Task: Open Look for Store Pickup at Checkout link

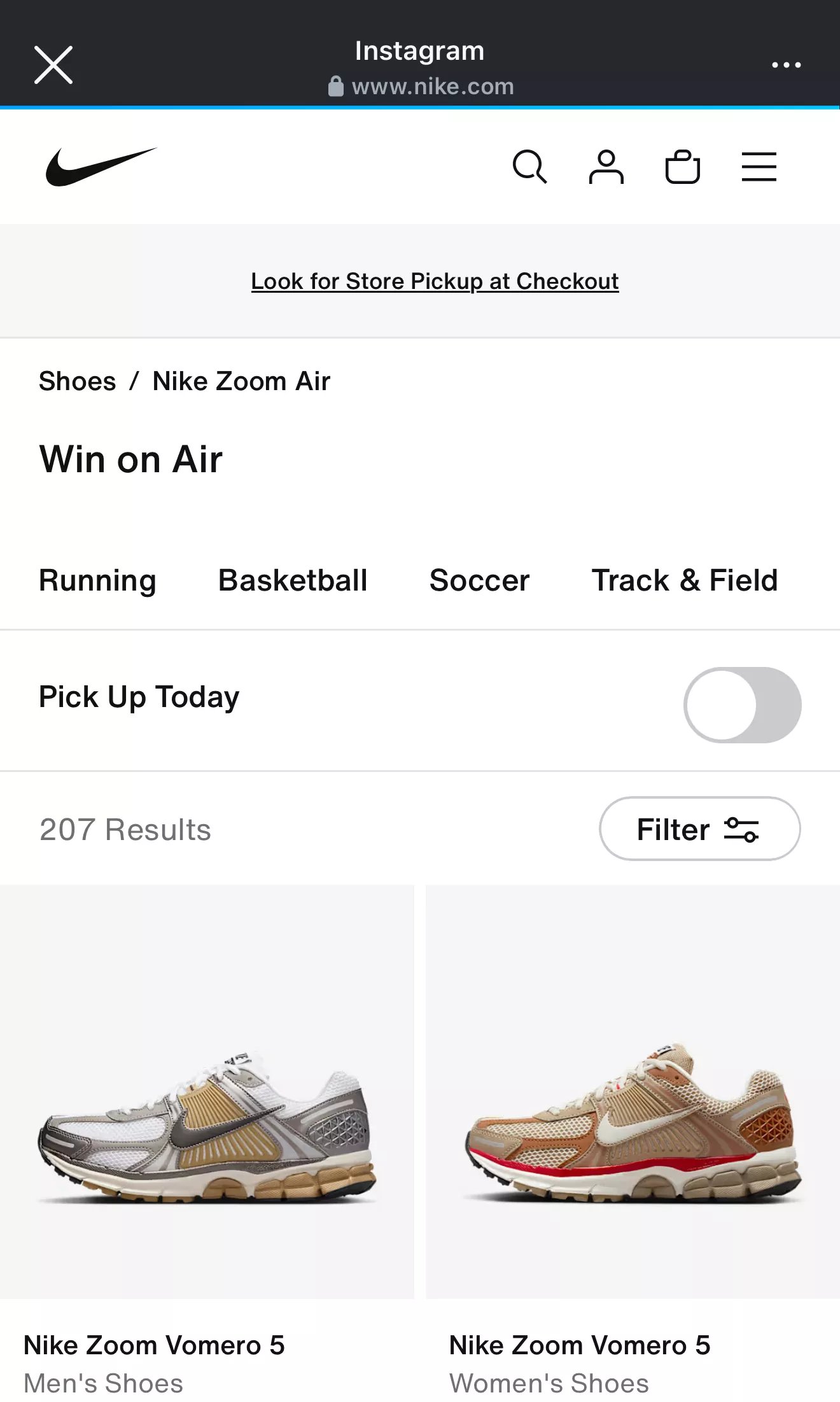Action: 435,281
